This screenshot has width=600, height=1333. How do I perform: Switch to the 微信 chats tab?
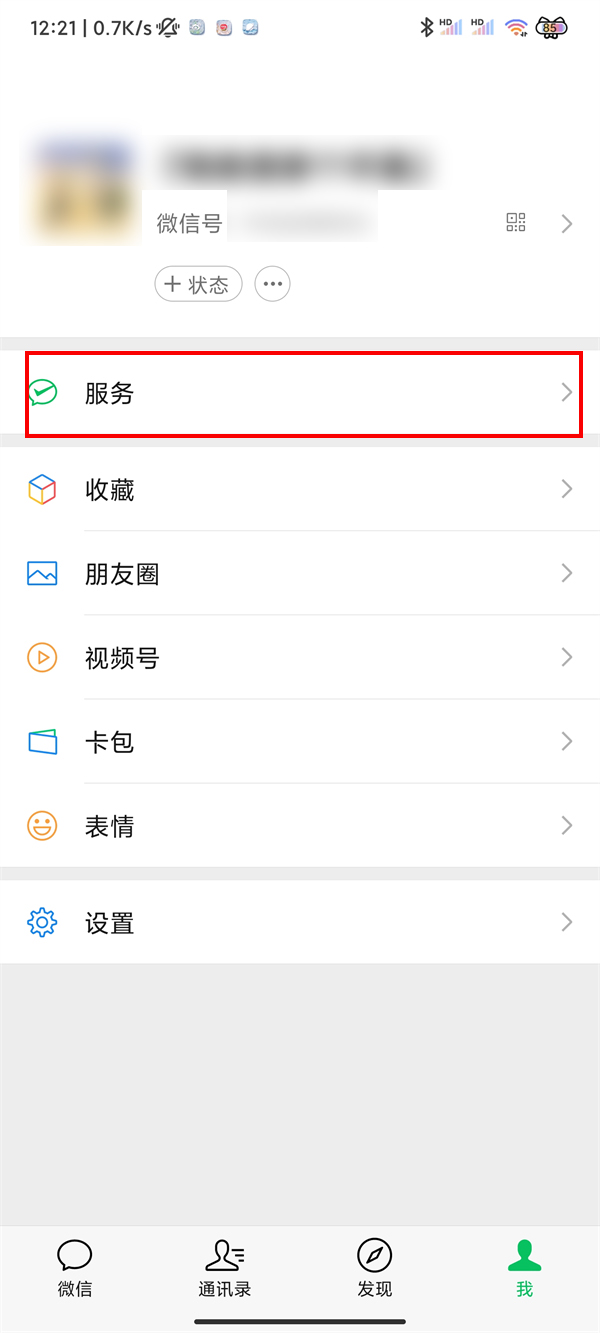(75, 1268)
